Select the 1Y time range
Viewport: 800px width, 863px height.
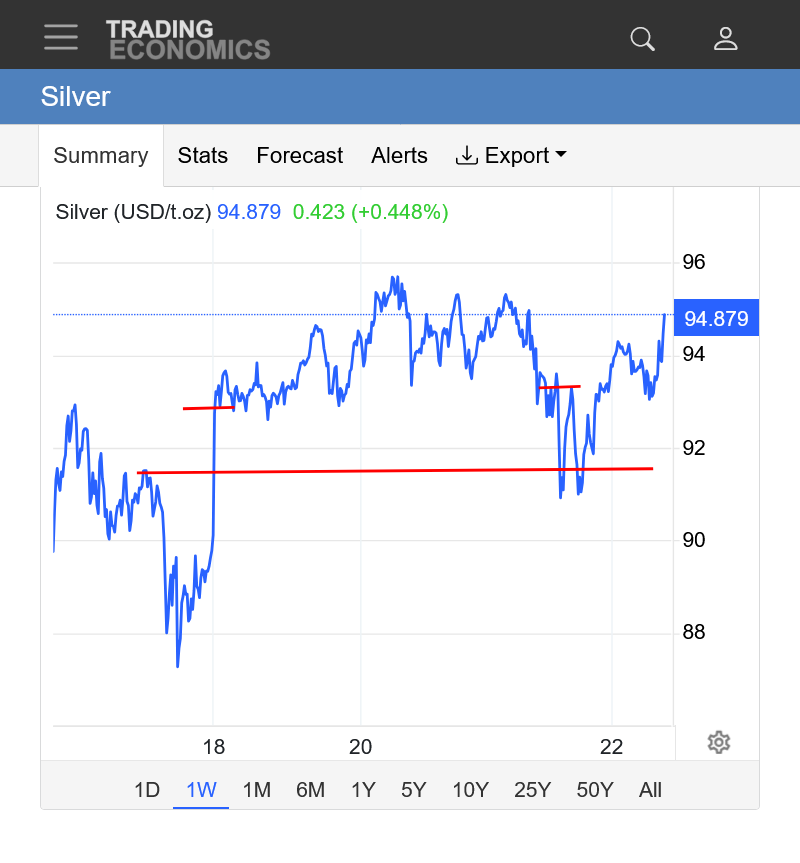coord(363,790)
